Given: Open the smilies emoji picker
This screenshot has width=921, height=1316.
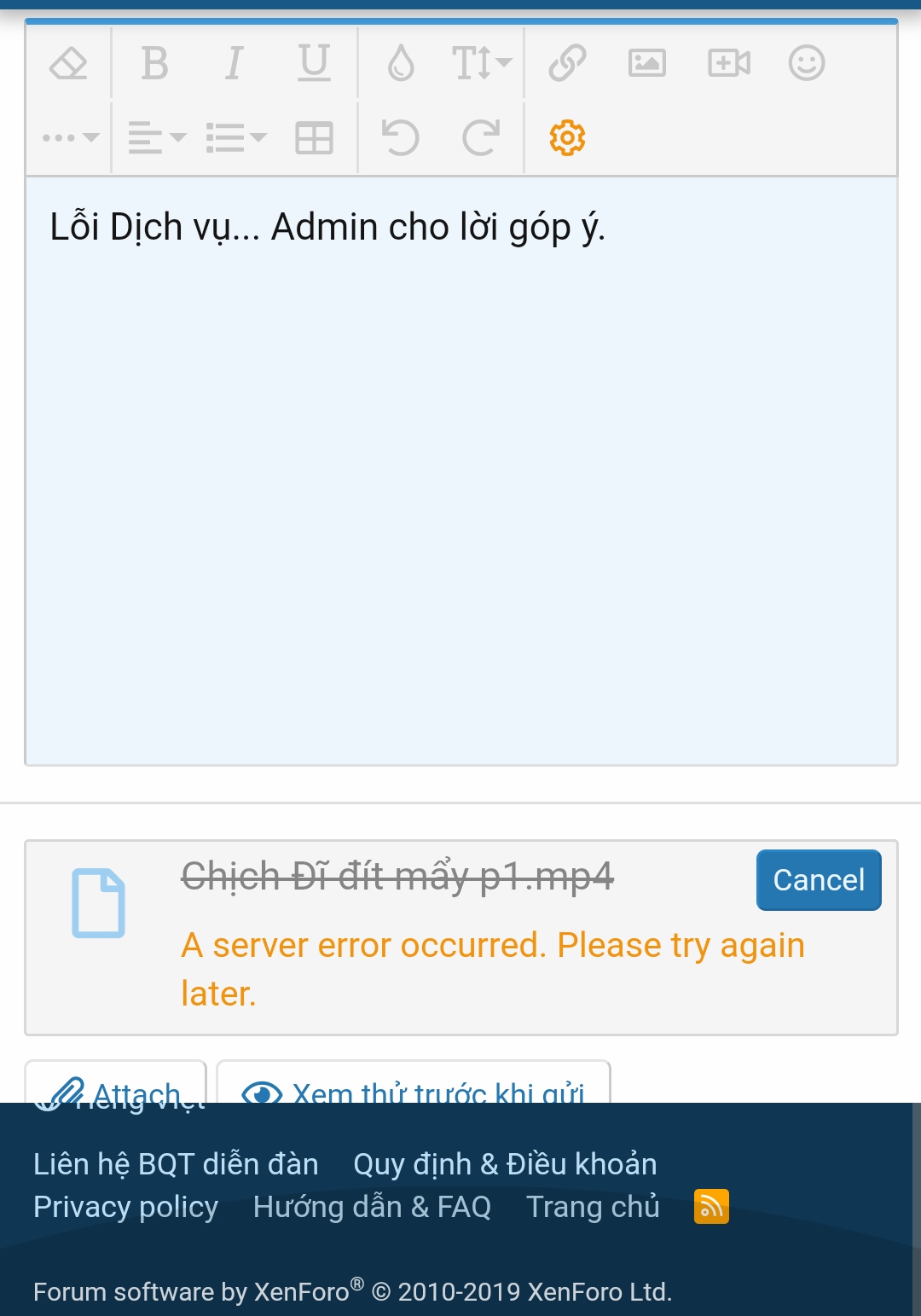Looking at the screenshot, I should pyautogui.click(x=806, y=63).
